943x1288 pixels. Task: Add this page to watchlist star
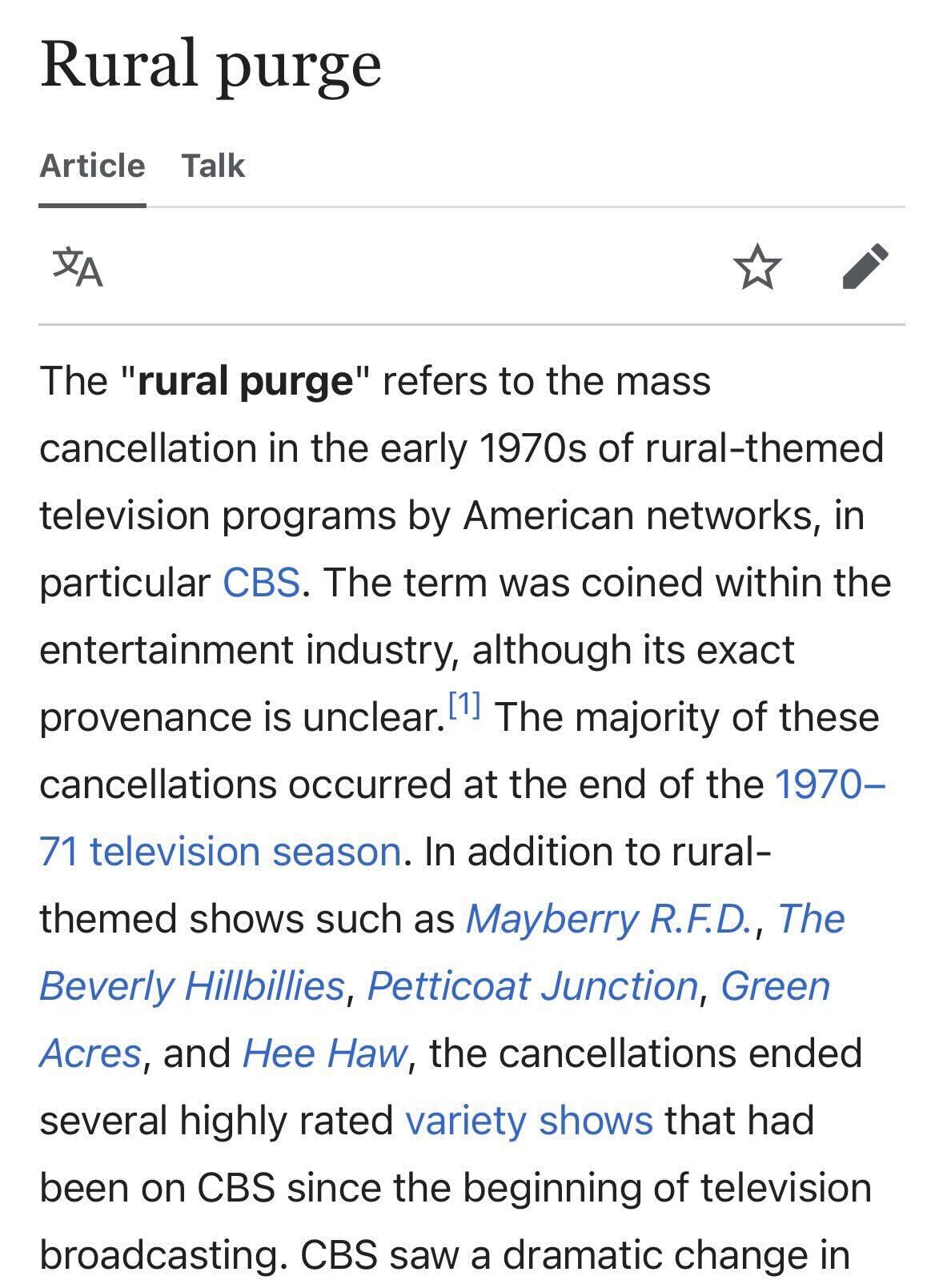756,267
